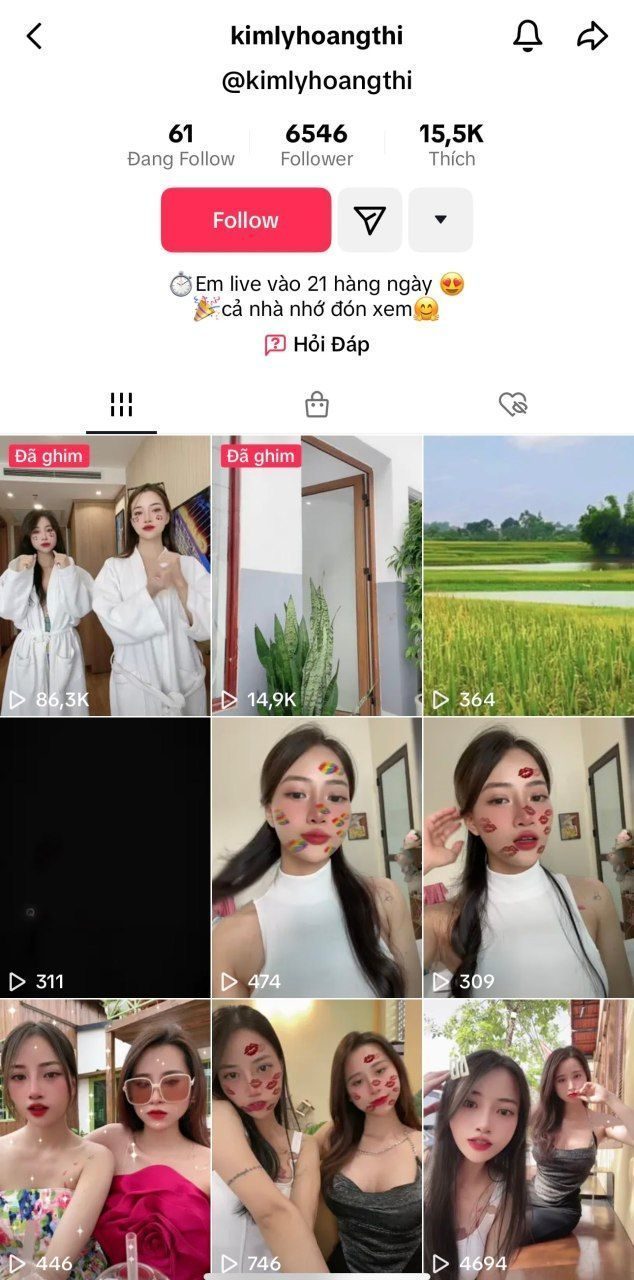
Task: Play video with 309 views
Action: click(528, 857)
